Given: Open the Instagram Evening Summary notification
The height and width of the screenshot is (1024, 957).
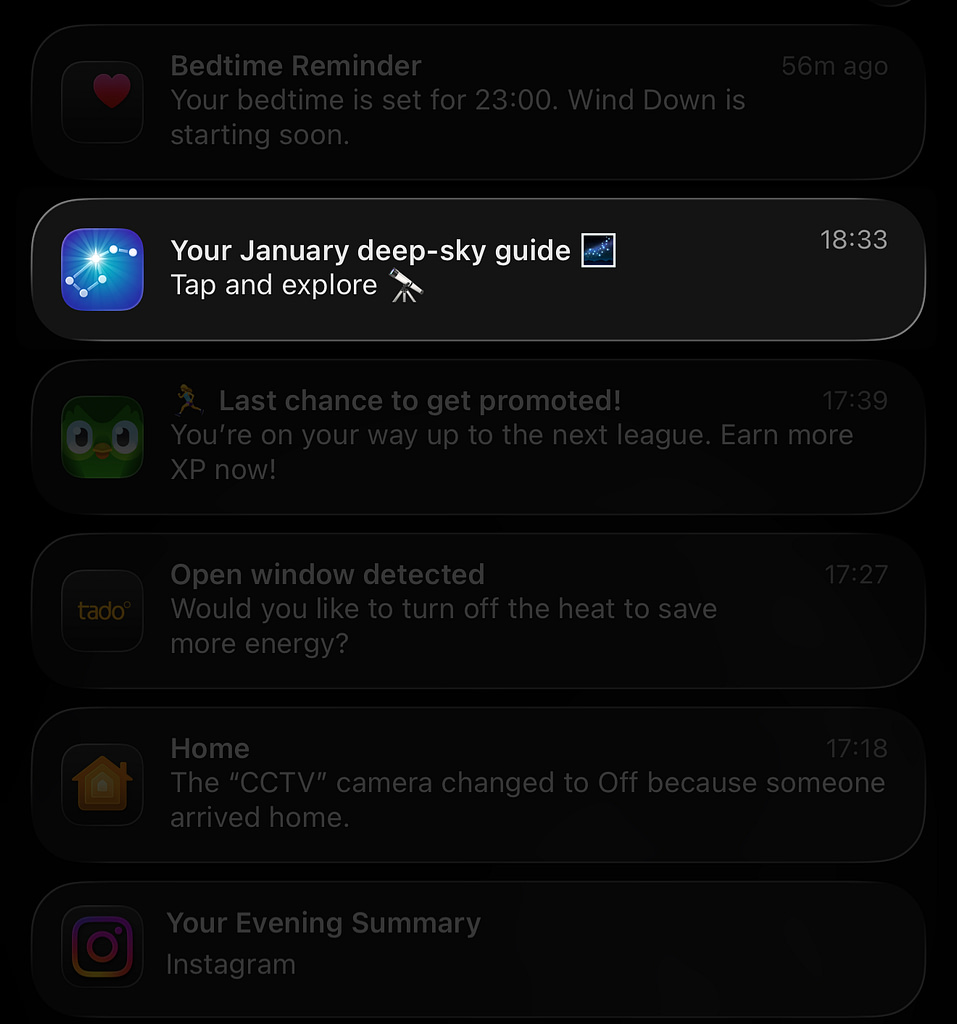Looking at the screenshot, I should pos(478,944).
